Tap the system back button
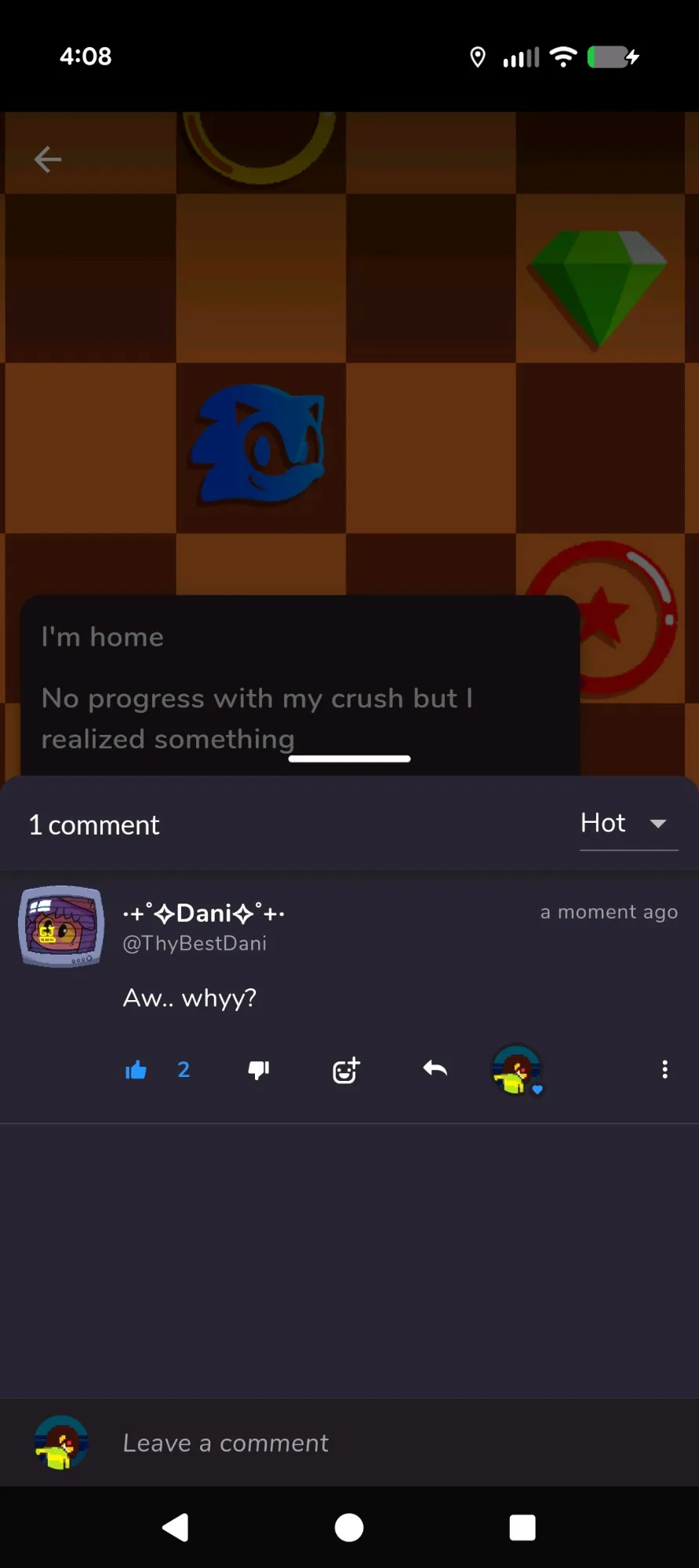Screen dimensions: 699x1568 pyautogui.click(x=176, y=1527)
